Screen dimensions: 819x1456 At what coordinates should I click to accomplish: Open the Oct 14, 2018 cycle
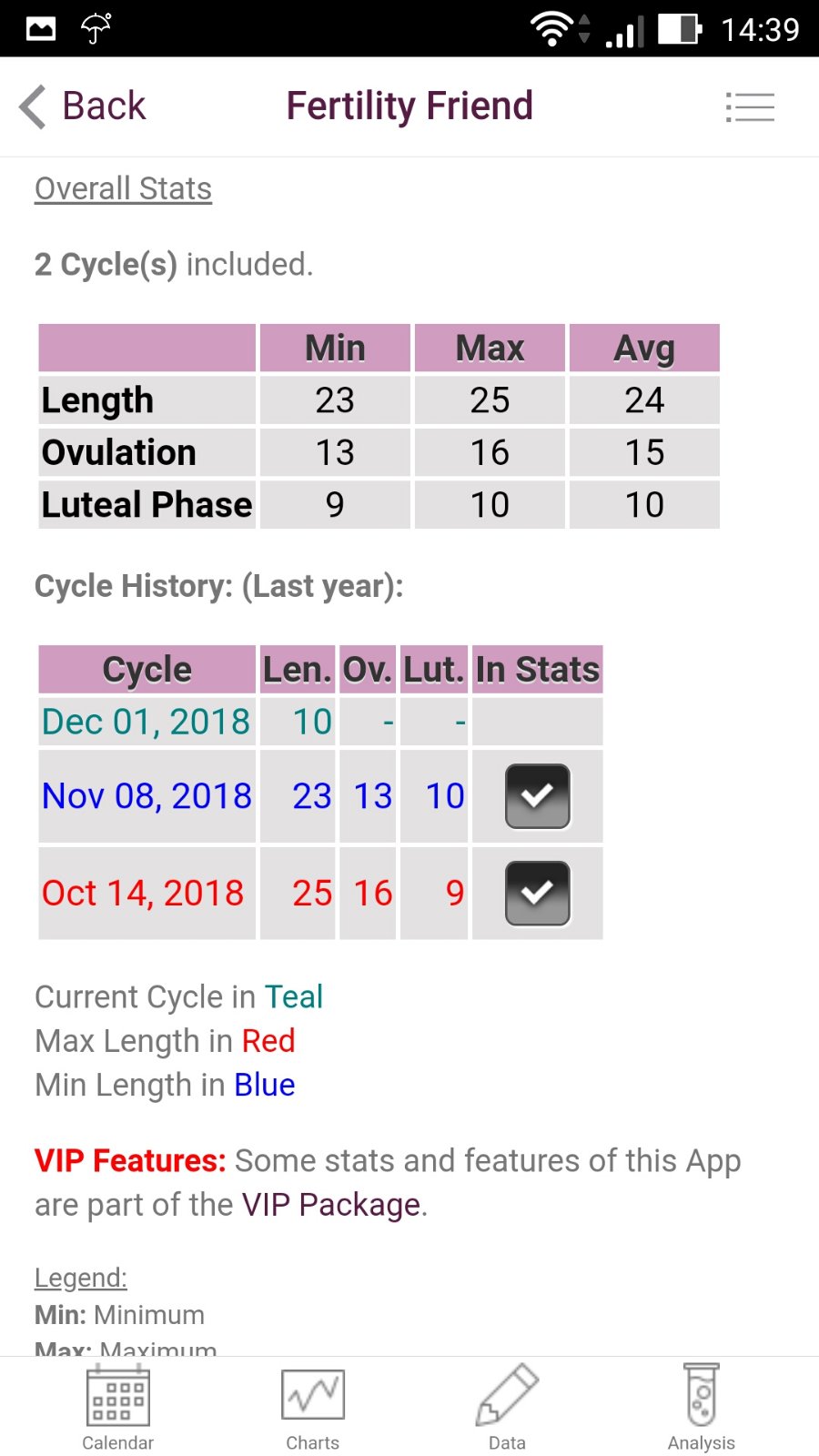tap(143, 893)
